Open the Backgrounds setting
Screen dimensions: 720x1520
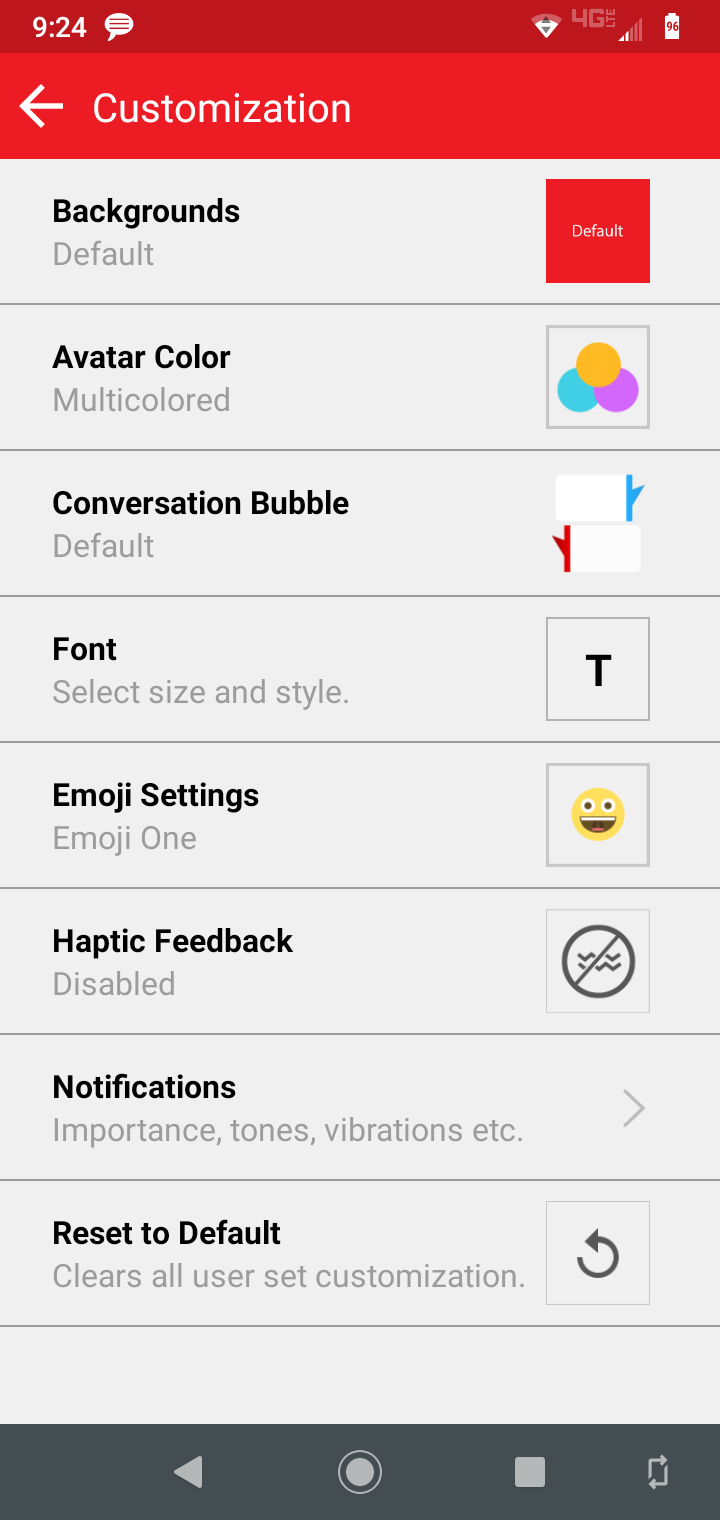pyautogui.click(x=360, y=231)
